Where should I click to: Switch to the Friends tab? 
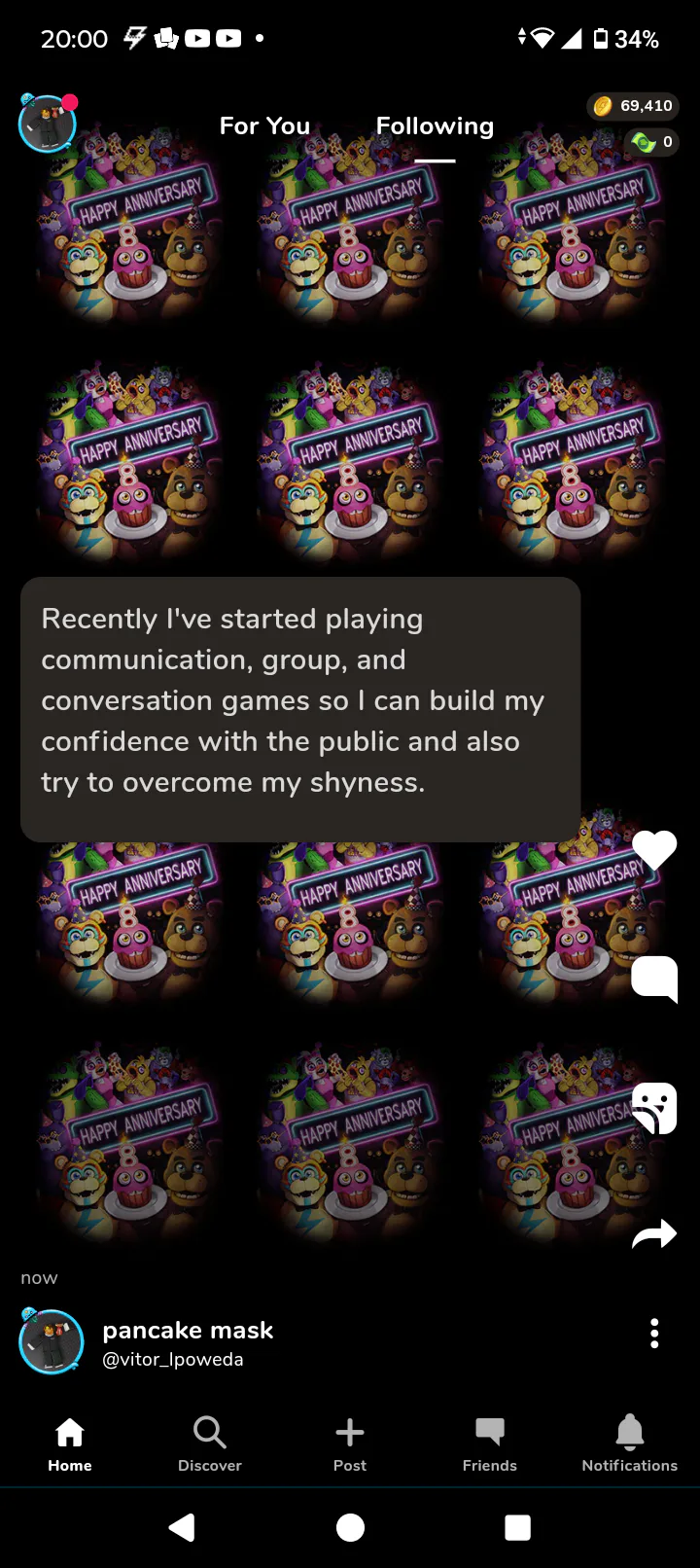[x=490, y=1444]
